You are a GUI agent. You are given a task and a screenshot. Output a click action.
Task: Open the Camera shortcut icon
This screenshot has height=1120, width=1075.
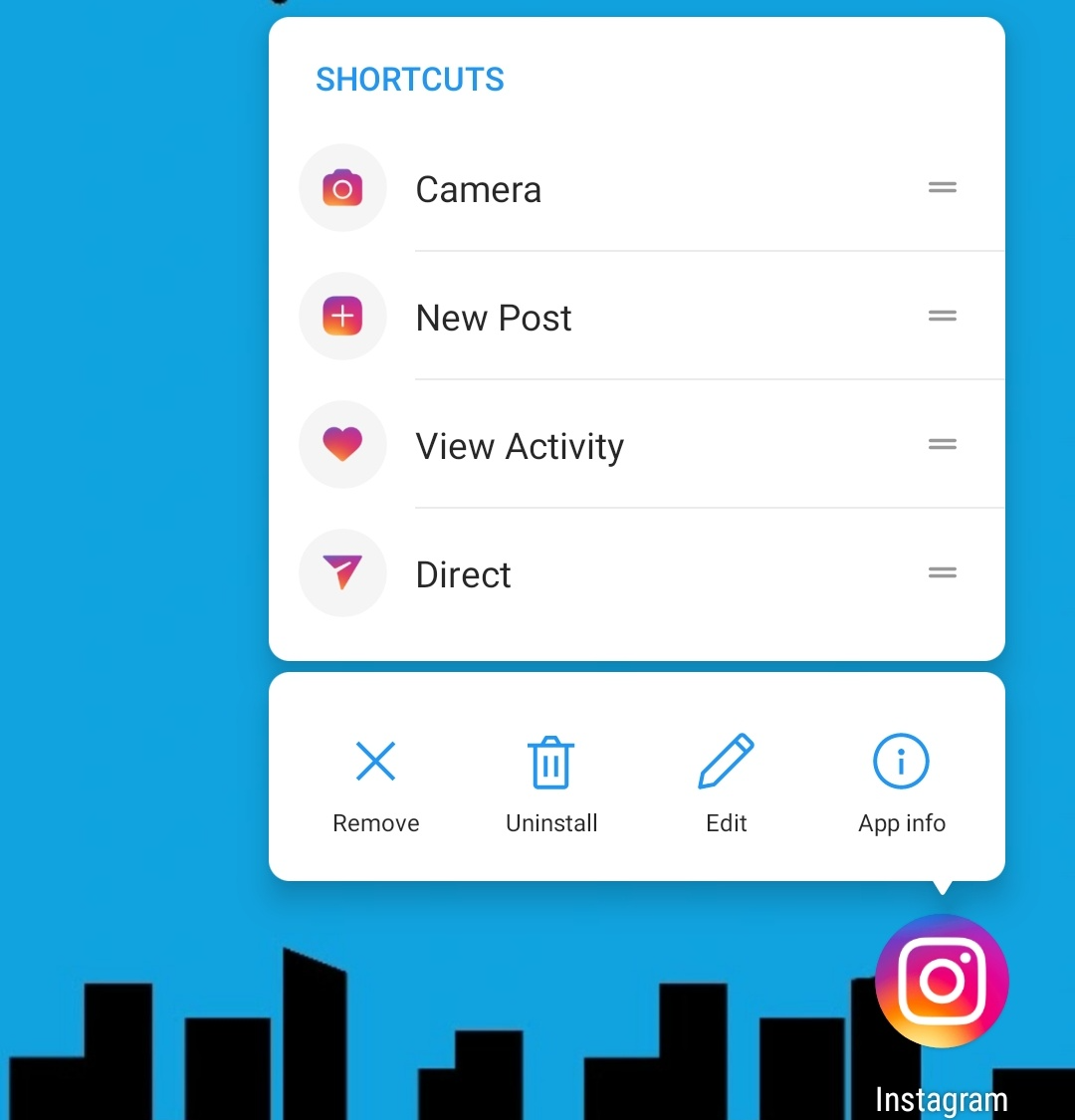342,187
